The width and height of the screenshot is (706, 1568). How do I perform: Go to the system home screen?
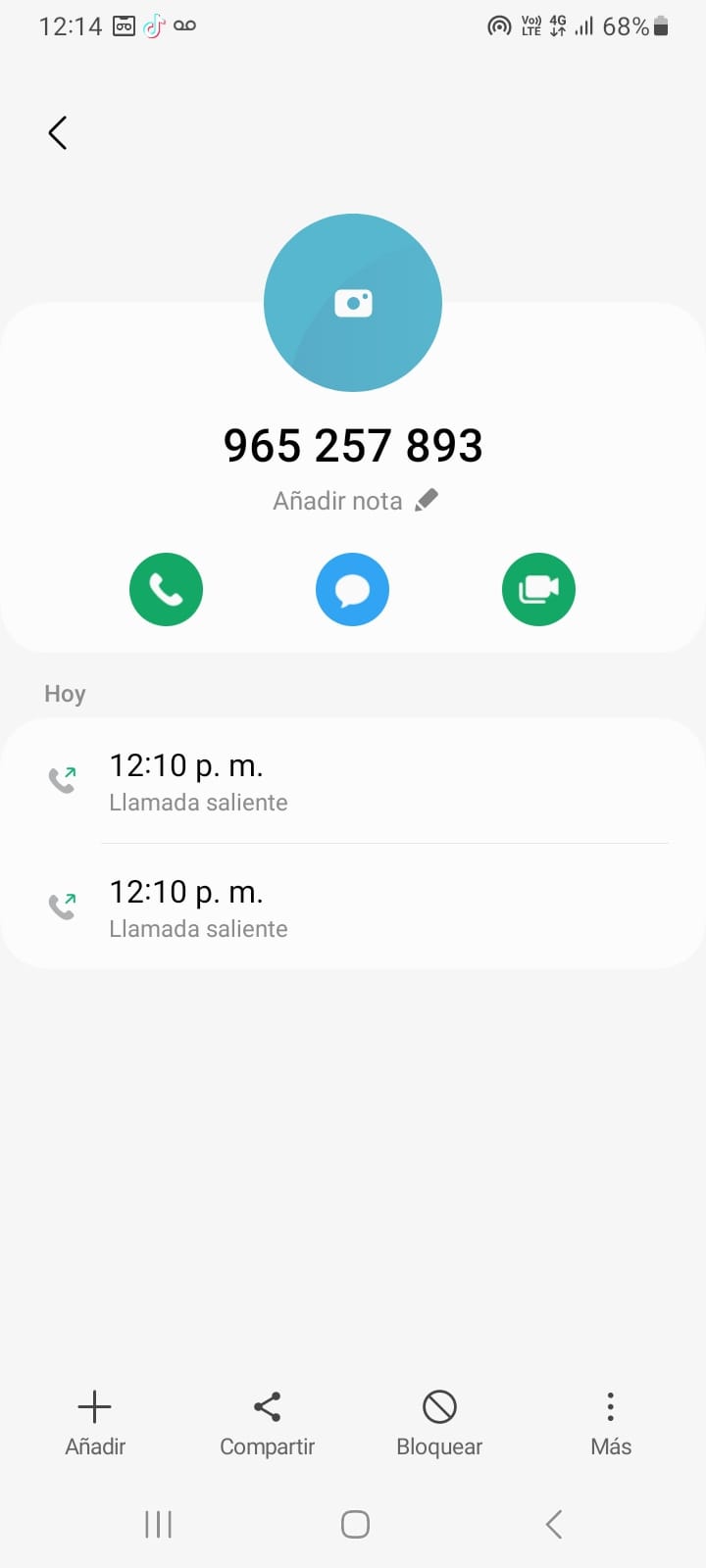(x=355, y=1524)
